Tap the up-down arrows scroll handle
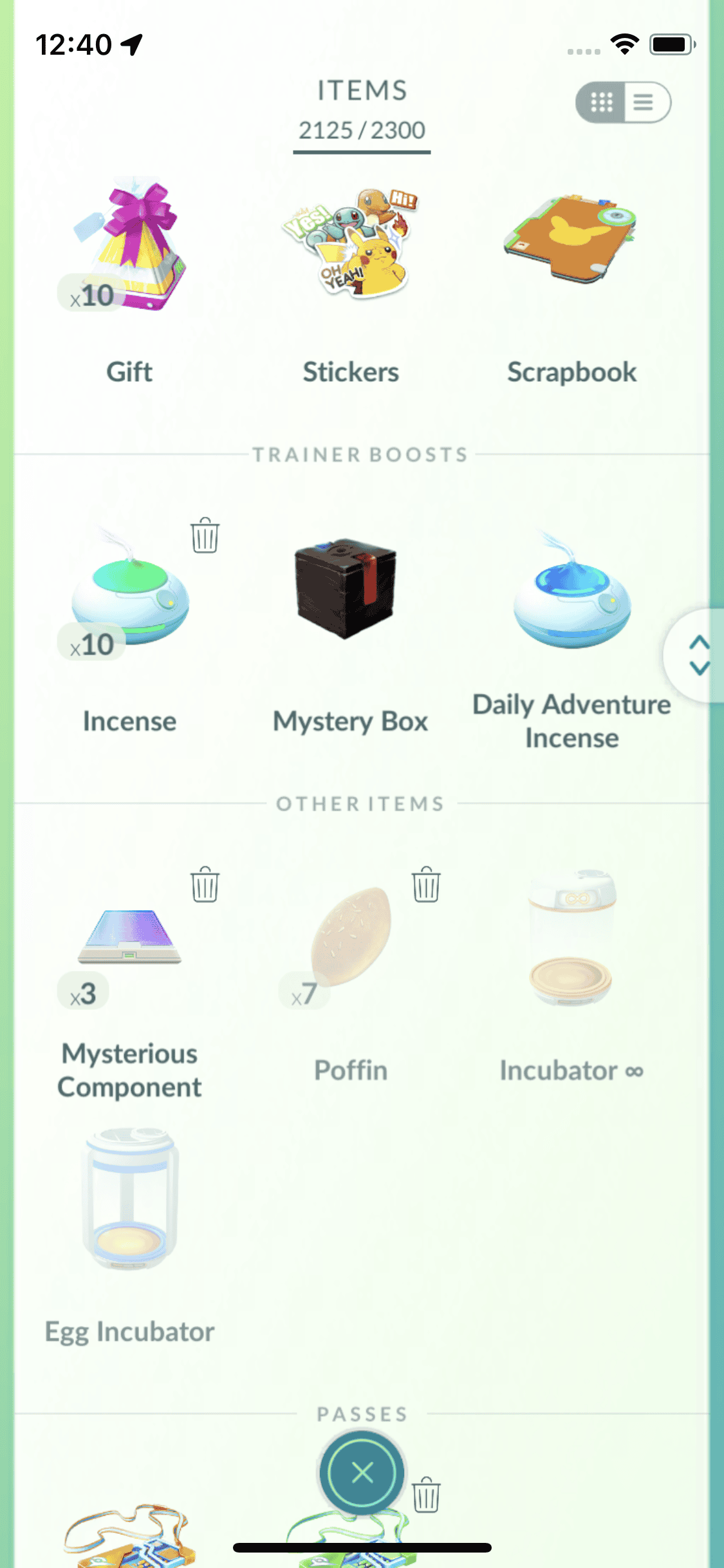 point(698,655)
